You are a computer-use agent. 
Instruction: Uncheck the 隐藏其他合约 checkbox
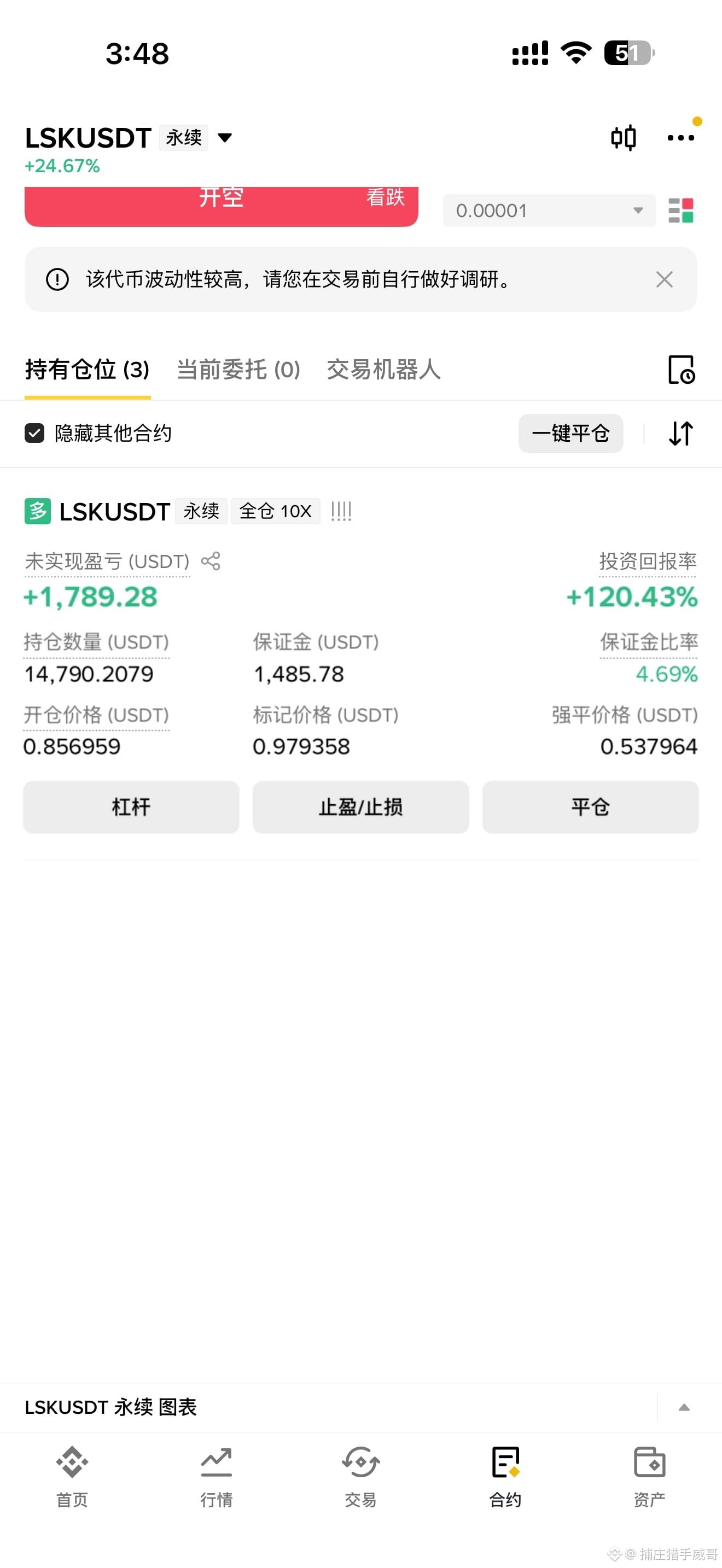pyautogui.click(x=34, y=434)
